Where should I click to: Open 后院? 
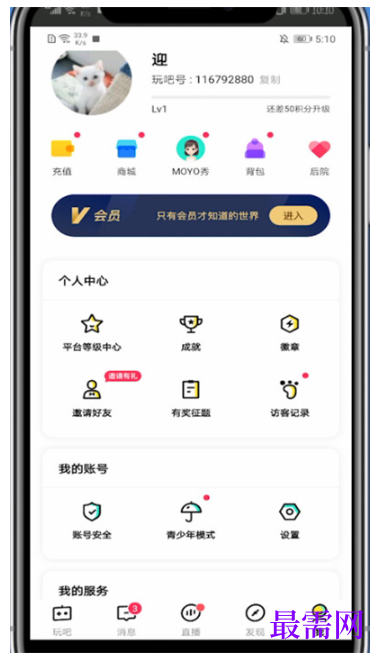[319, 157]
